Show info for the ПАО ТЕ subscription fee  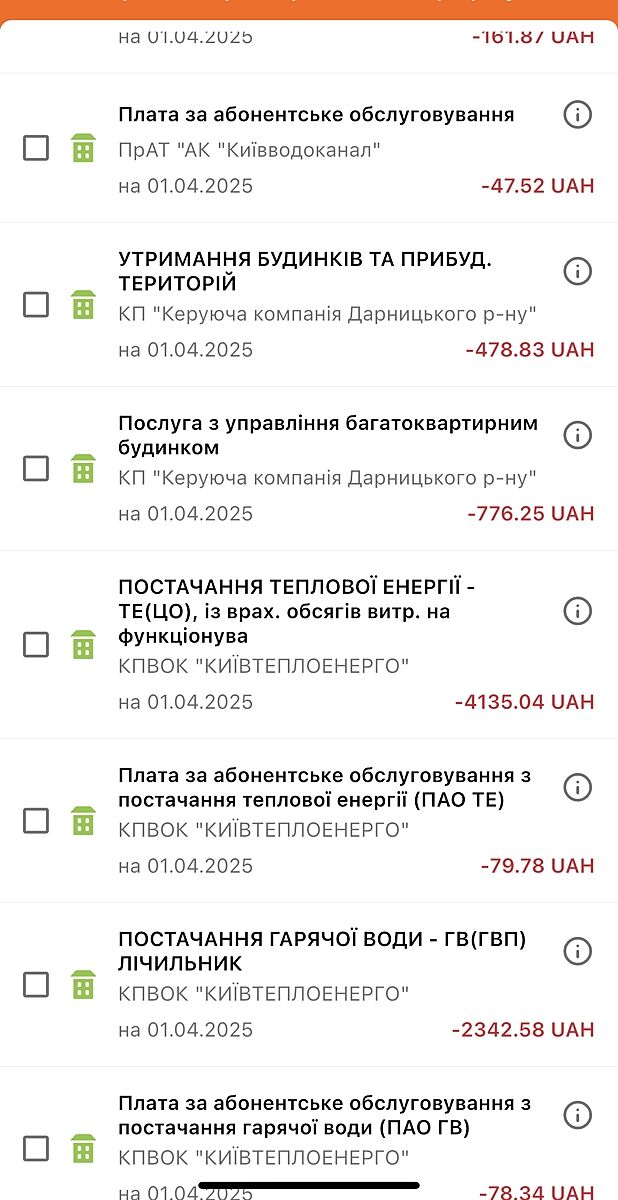(577, 787)
